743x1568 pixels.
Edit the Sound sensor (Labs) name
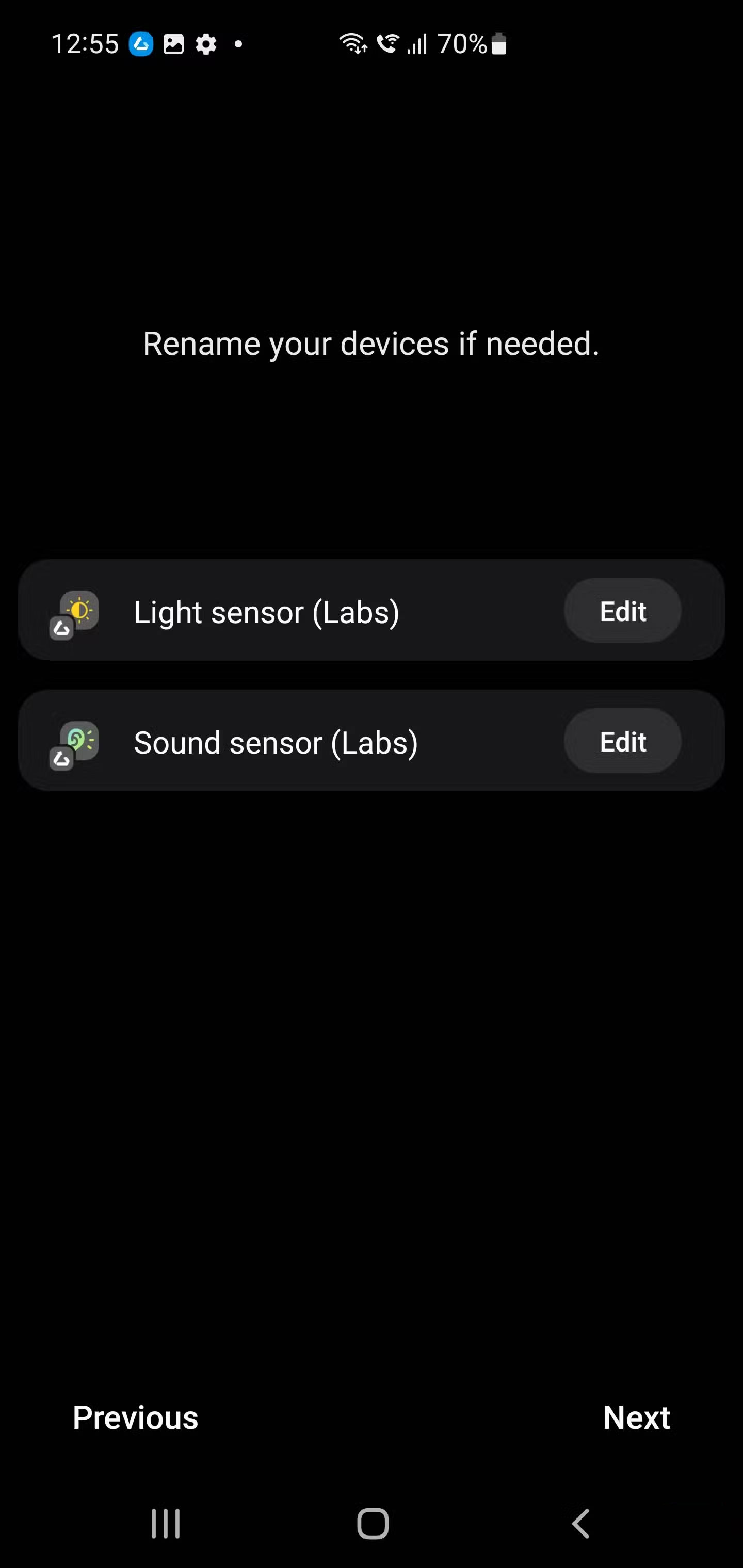[622, 741]
